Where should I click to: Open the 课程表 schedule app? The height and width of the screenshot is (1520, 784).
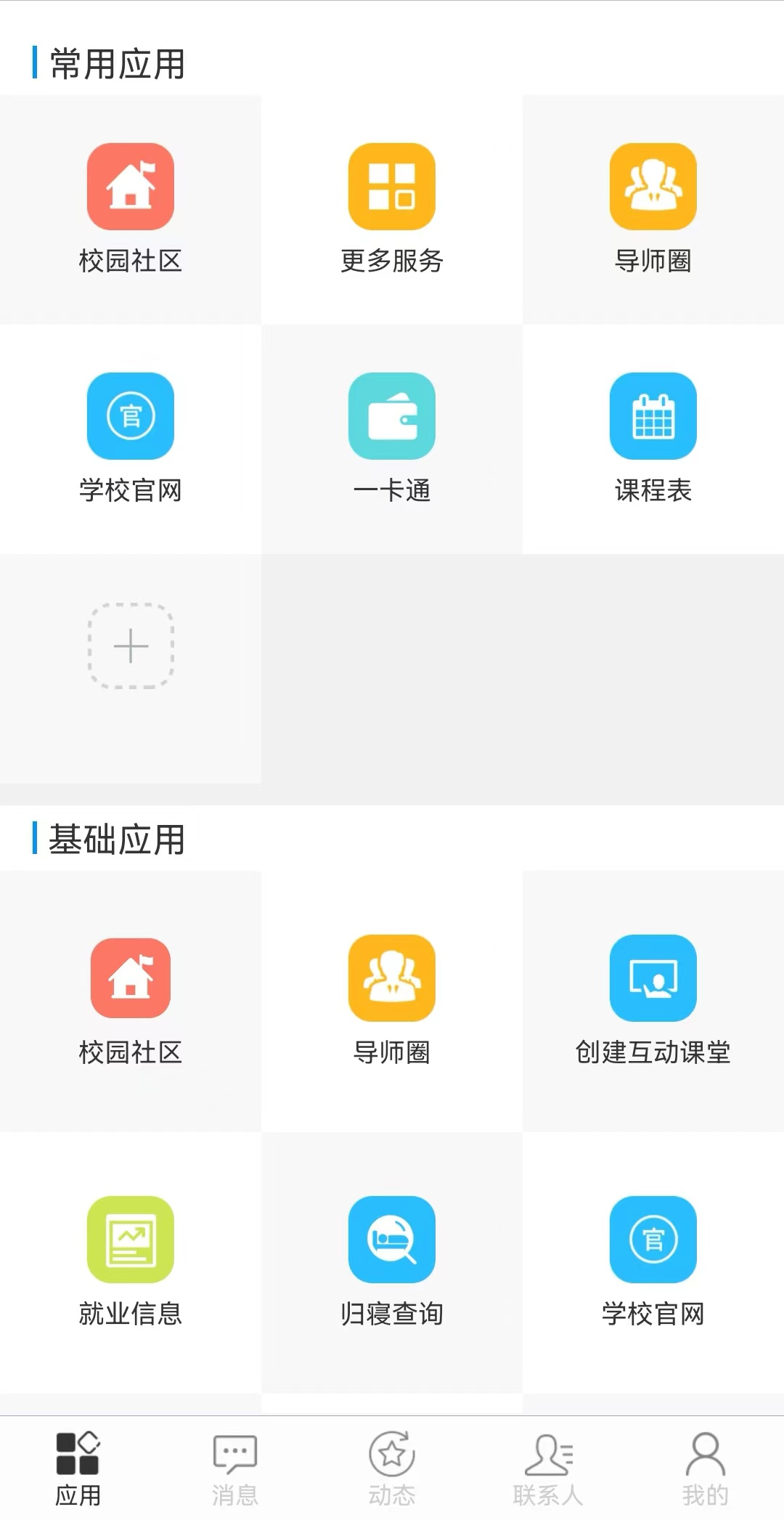pos(653,436)
